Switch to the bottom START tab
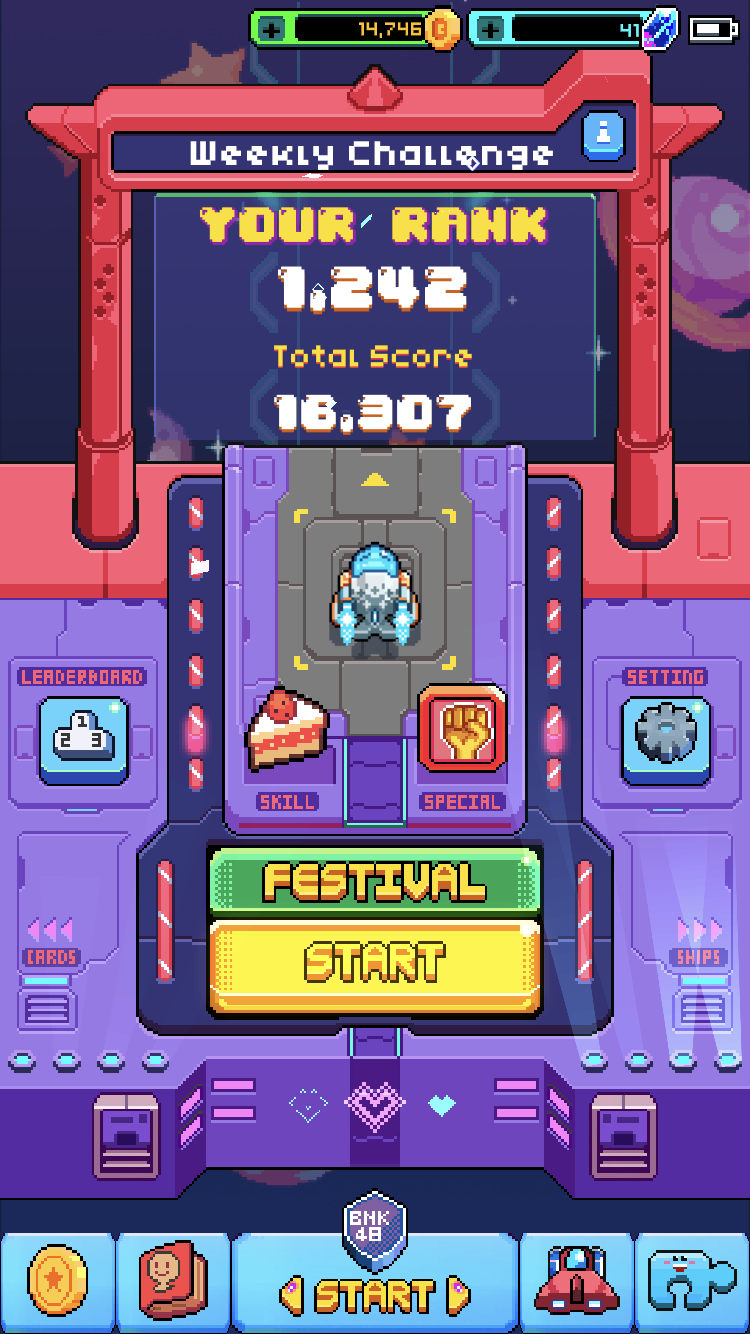The width and height of the screenshot is (750, 1334). click(x=375, y=1294)
